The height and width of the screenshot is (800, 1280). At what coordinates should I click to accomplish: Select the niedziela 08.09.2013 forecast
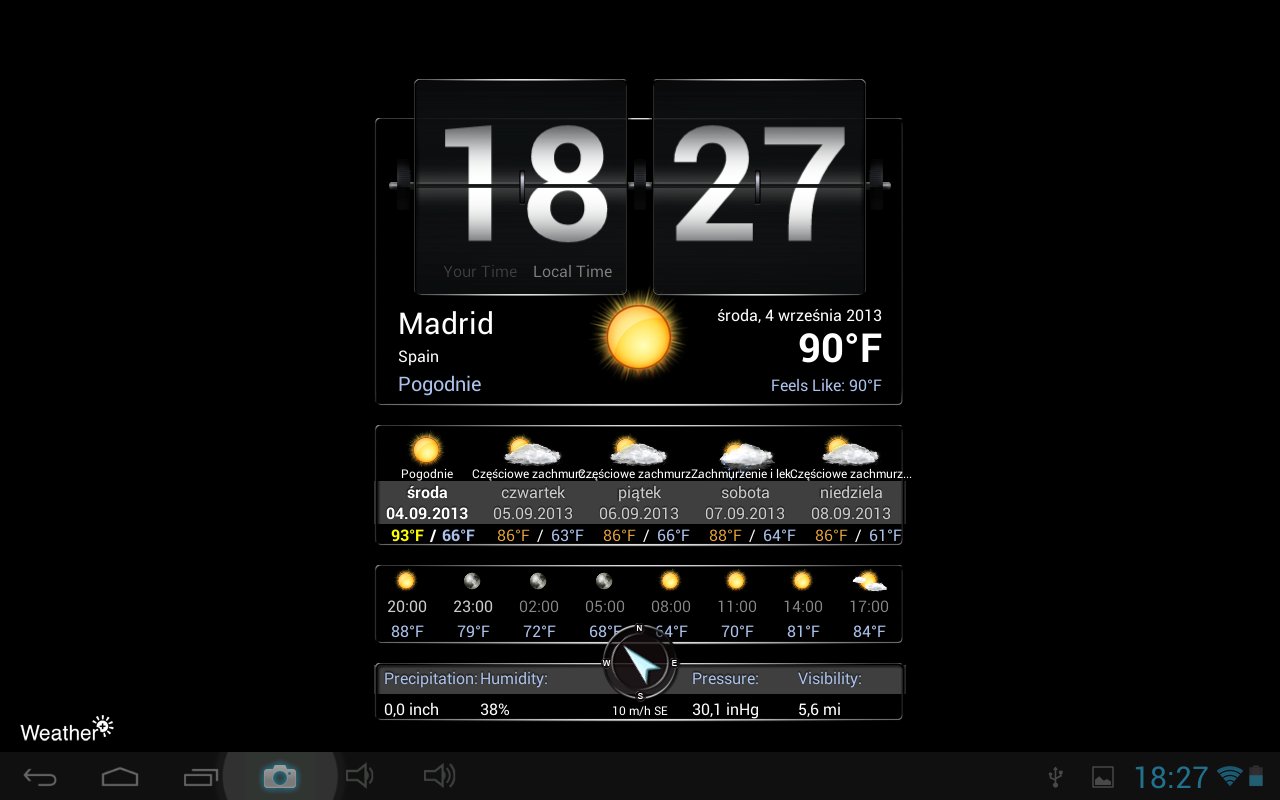point(851,503)
